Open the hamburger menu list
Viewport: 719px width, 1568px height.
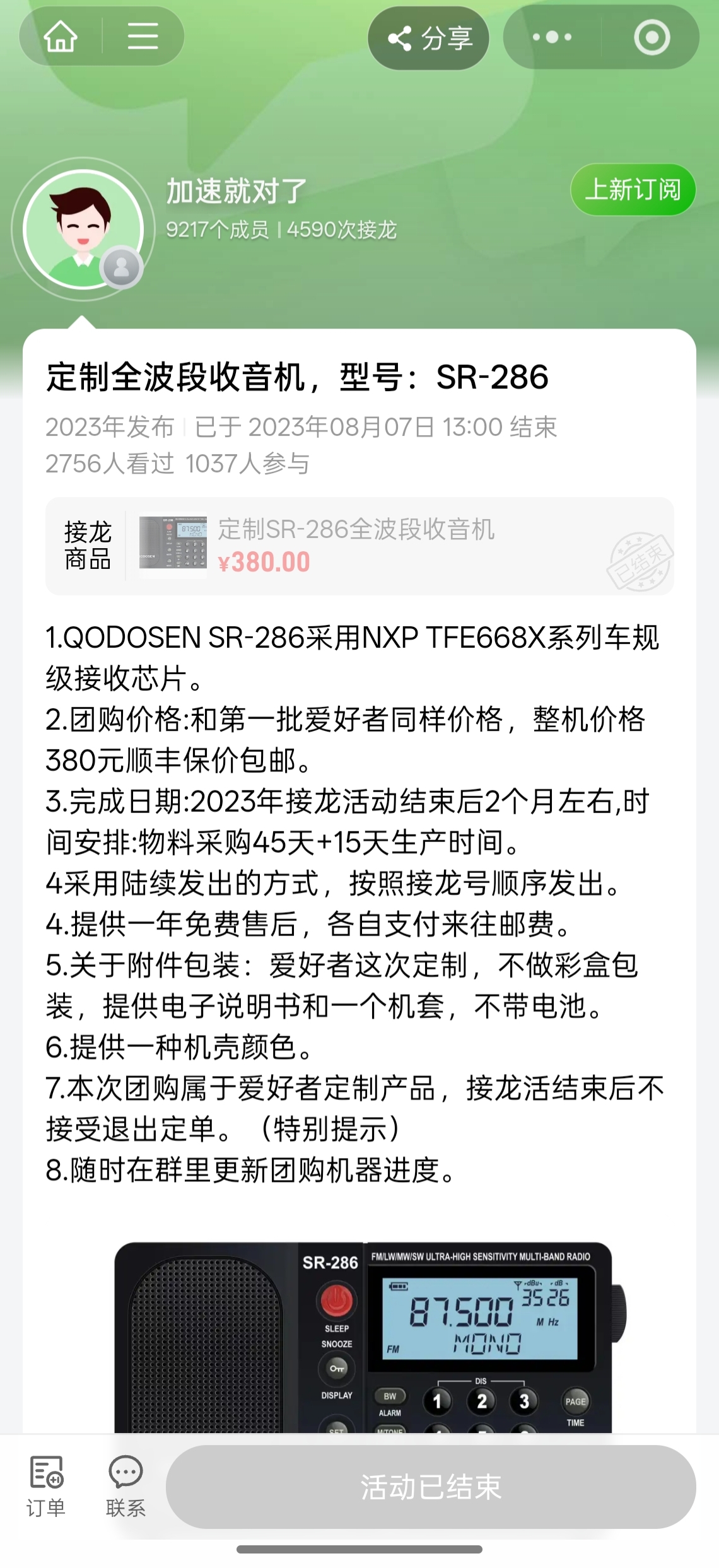coord(143,37)
